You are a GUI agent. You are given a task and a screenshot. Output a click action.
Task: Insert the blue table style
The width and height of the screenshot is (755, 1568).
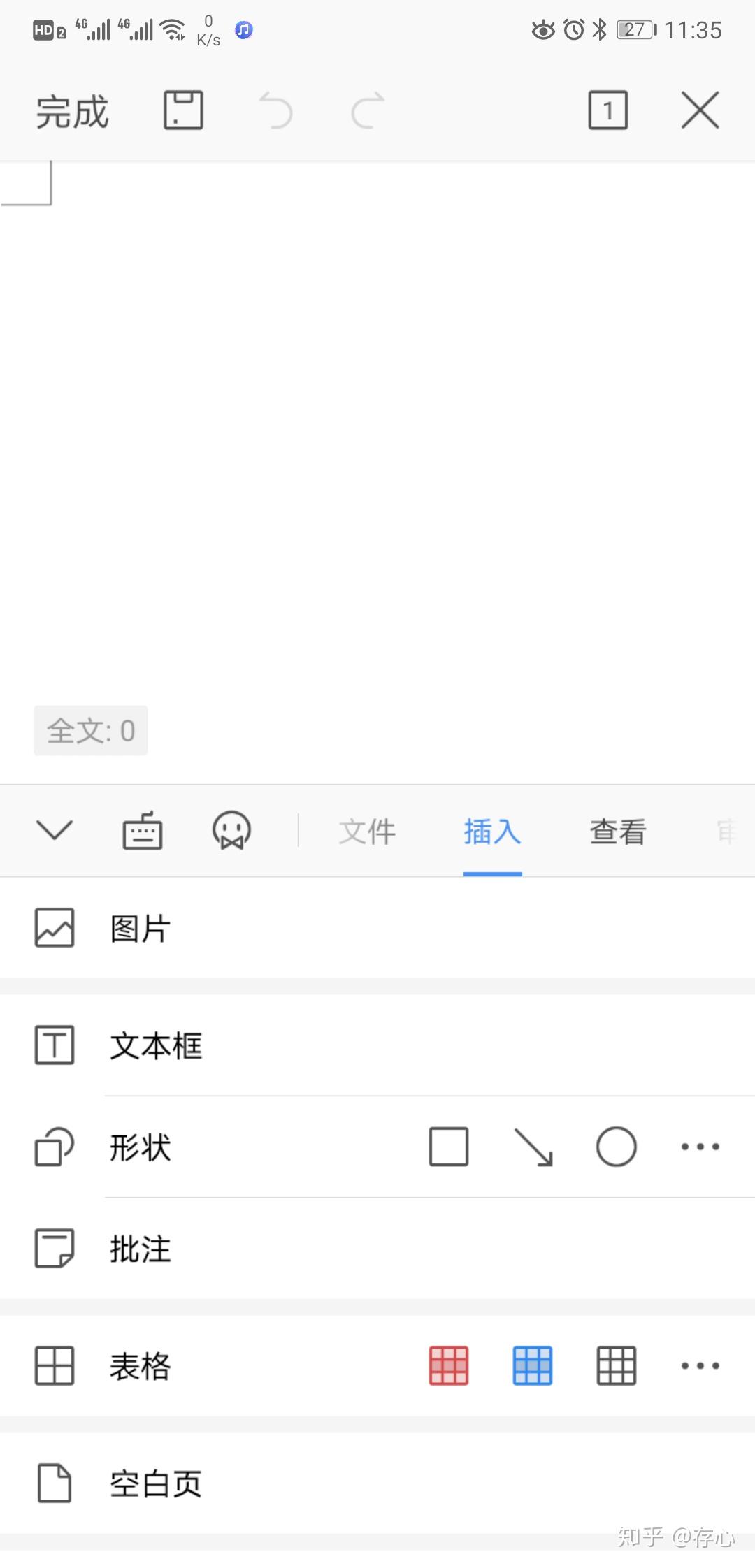(x=532, y=1365)
